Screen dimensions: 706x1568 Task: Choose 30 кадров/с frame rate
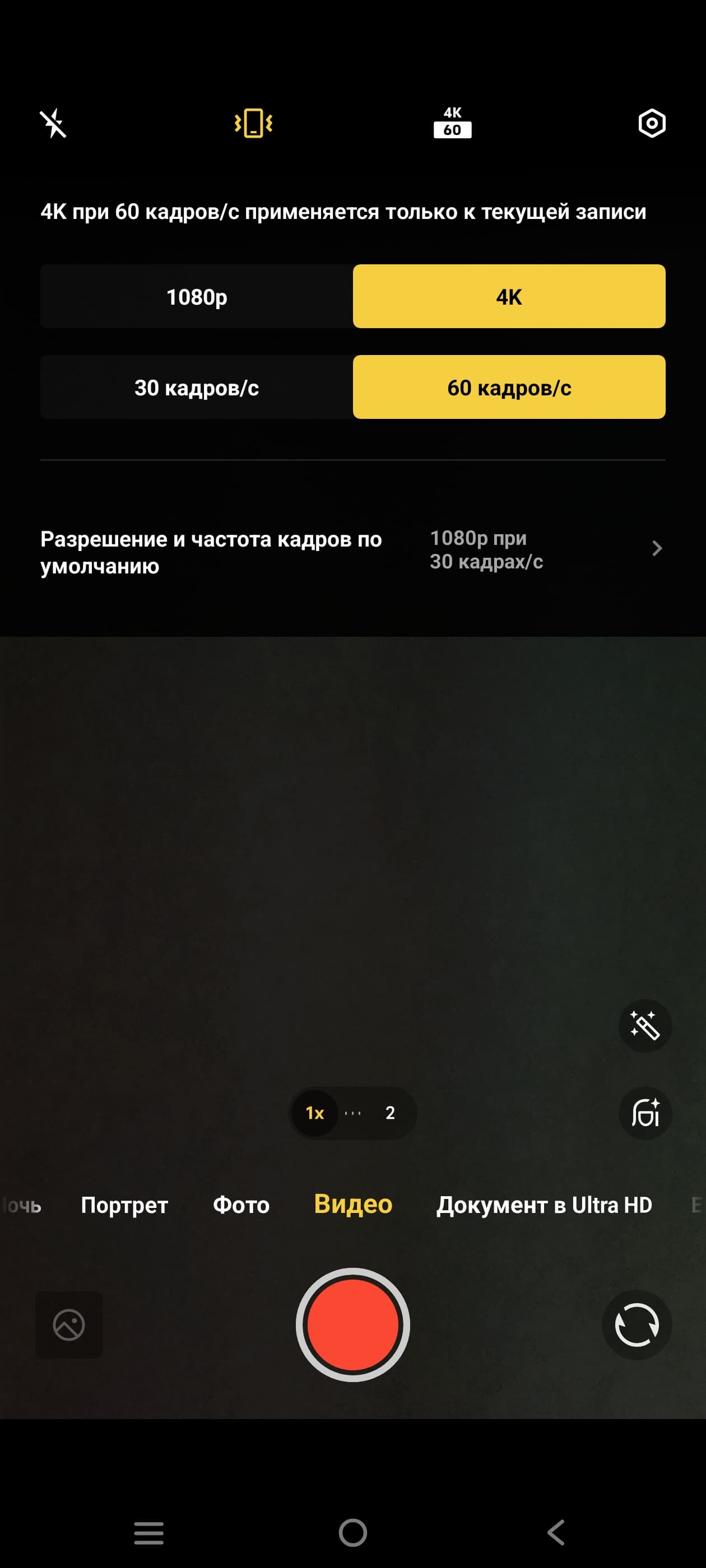point(197,387)
